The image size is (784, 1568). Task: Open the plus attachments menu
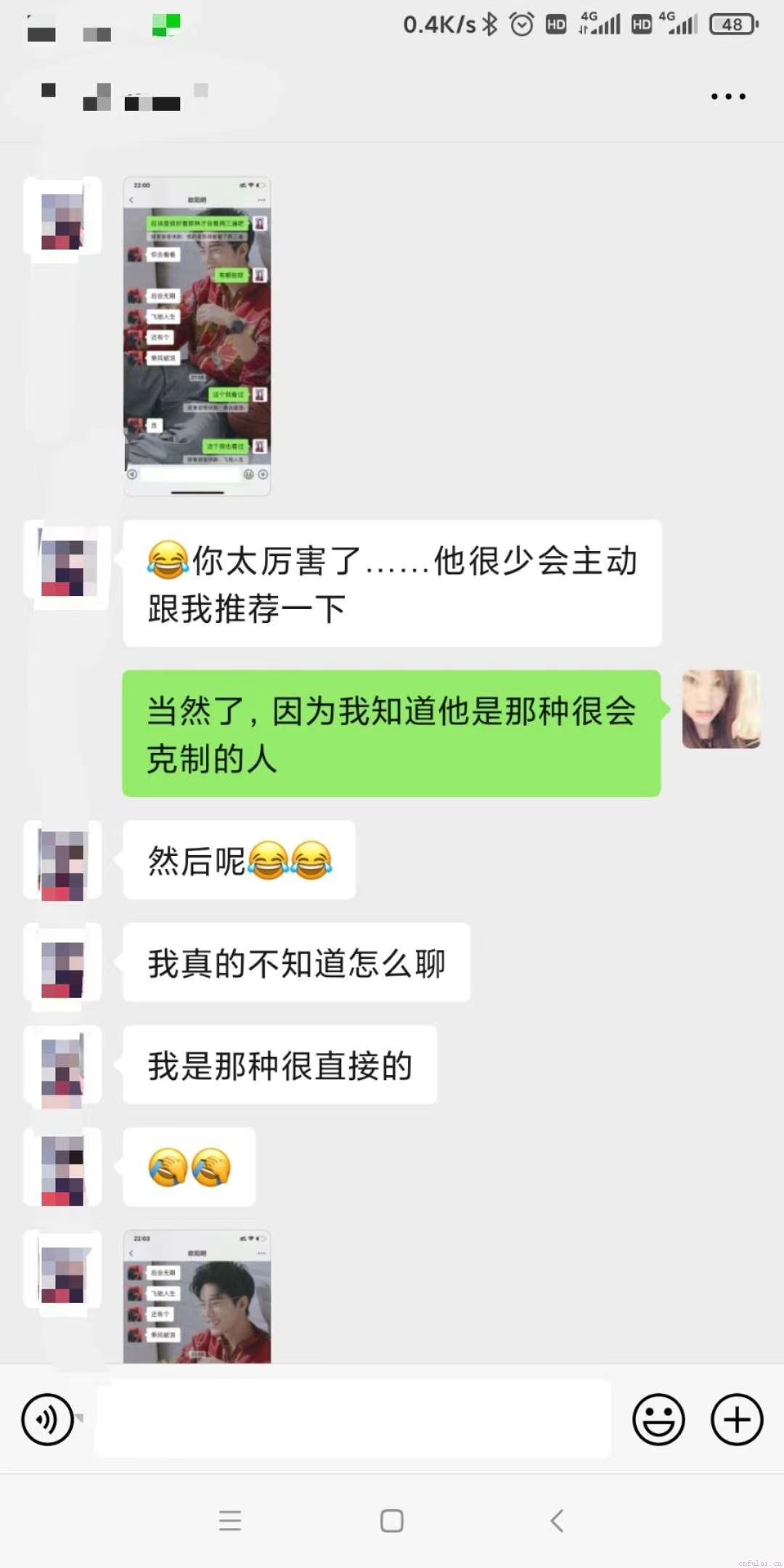click(736, 1419)
